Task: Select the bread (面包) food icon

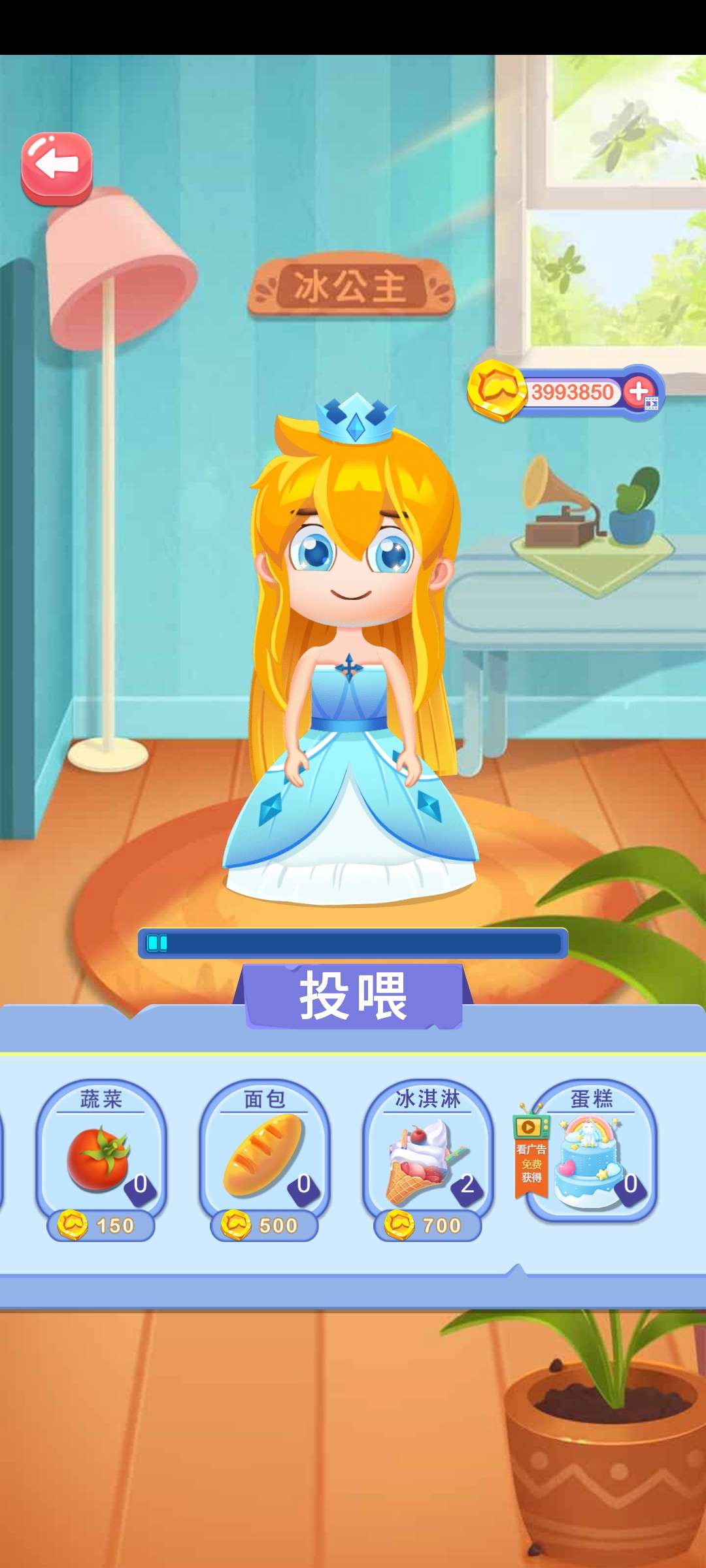Action: pos(265,1156)
